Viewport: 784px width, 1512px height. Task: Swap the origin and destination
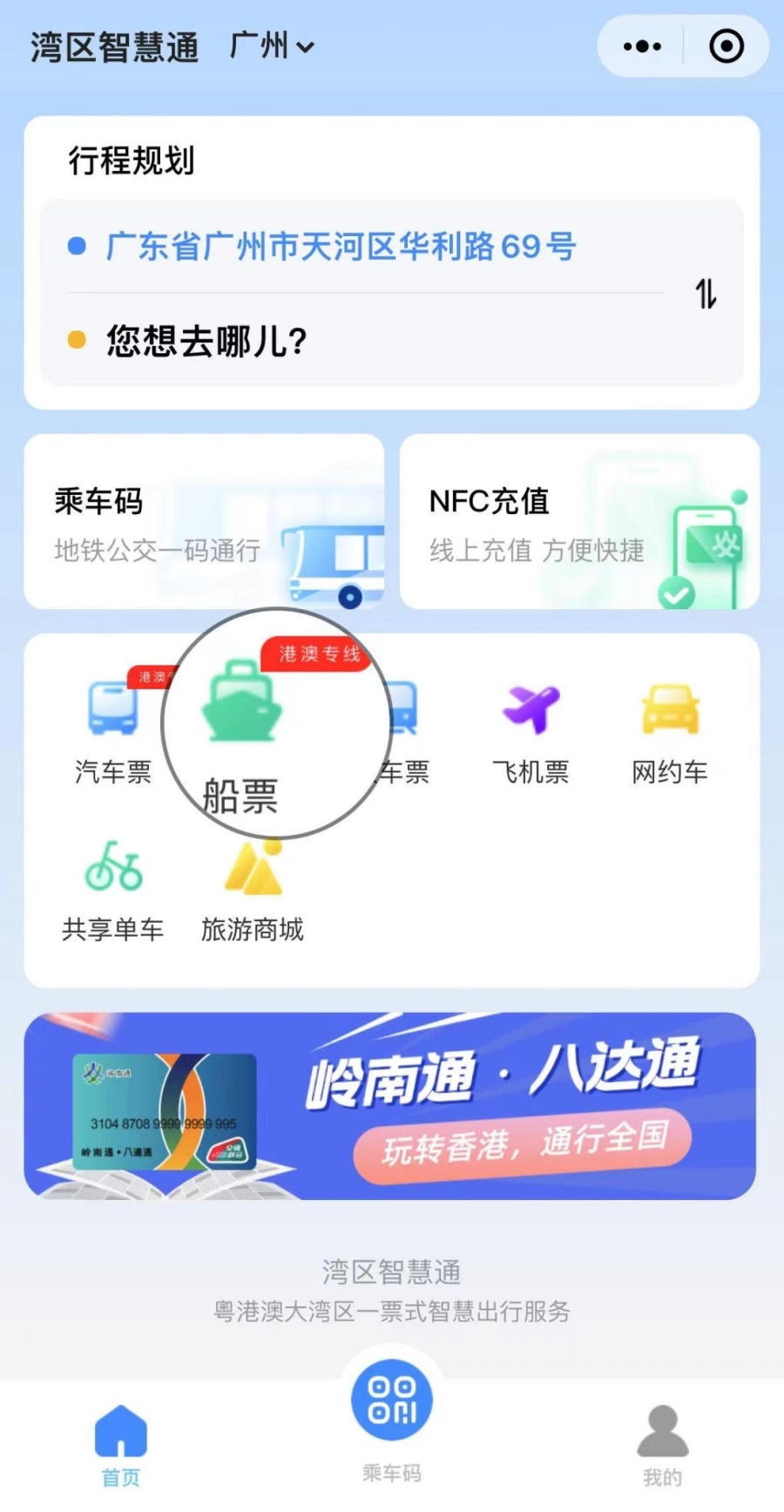coord(706,294)
